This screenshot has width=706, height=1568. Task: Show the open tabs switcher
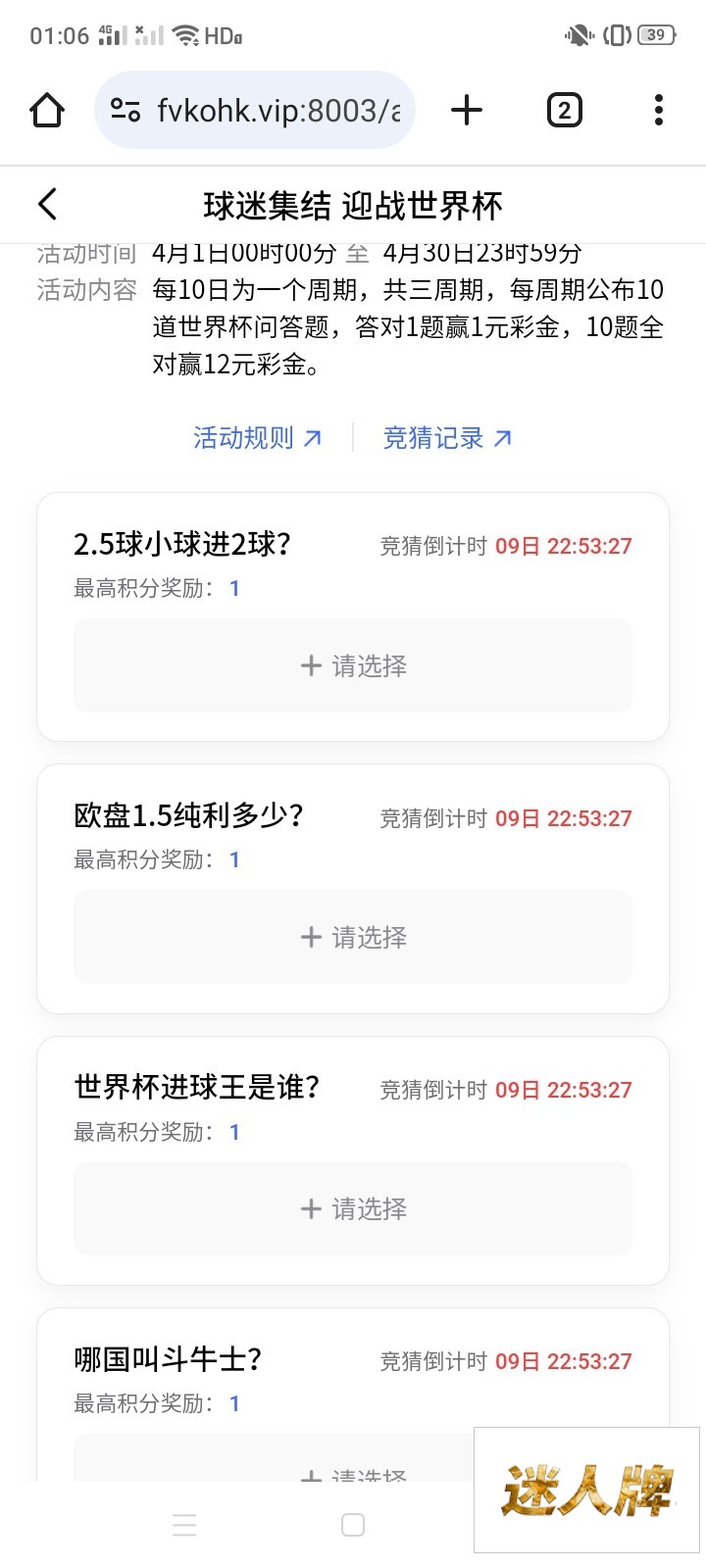[x=564, y=110]
